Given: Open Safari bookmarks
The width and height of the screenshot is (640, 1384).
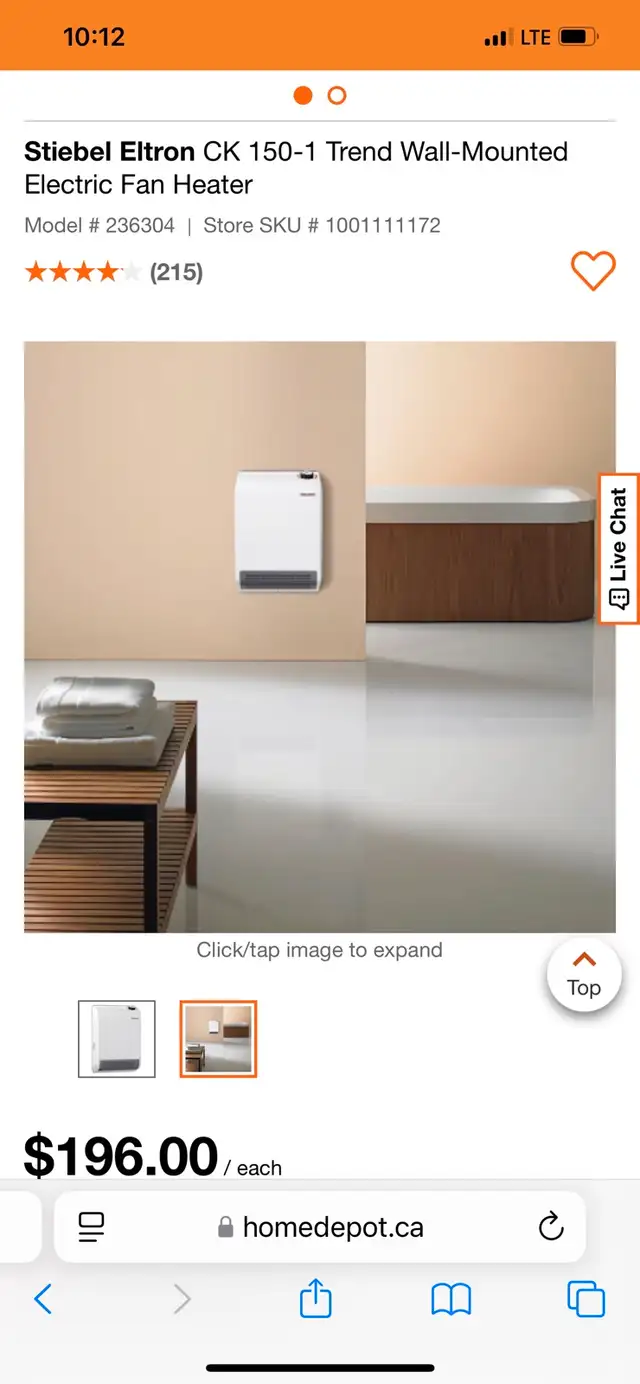Looking at the screenshot, I should click(451, 1299).
